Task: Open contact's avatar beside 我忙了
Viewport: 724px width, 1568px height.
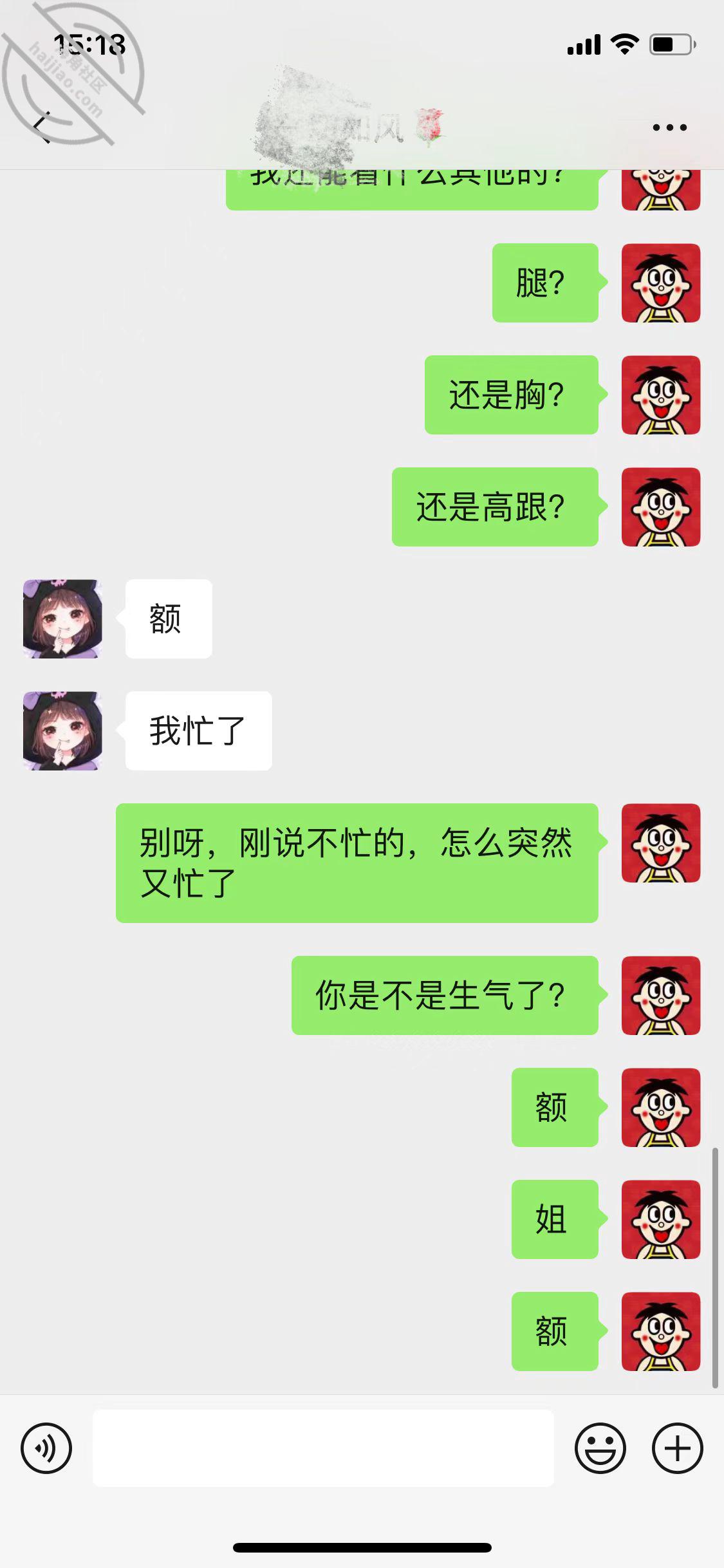Action: (x=62, y=731)
